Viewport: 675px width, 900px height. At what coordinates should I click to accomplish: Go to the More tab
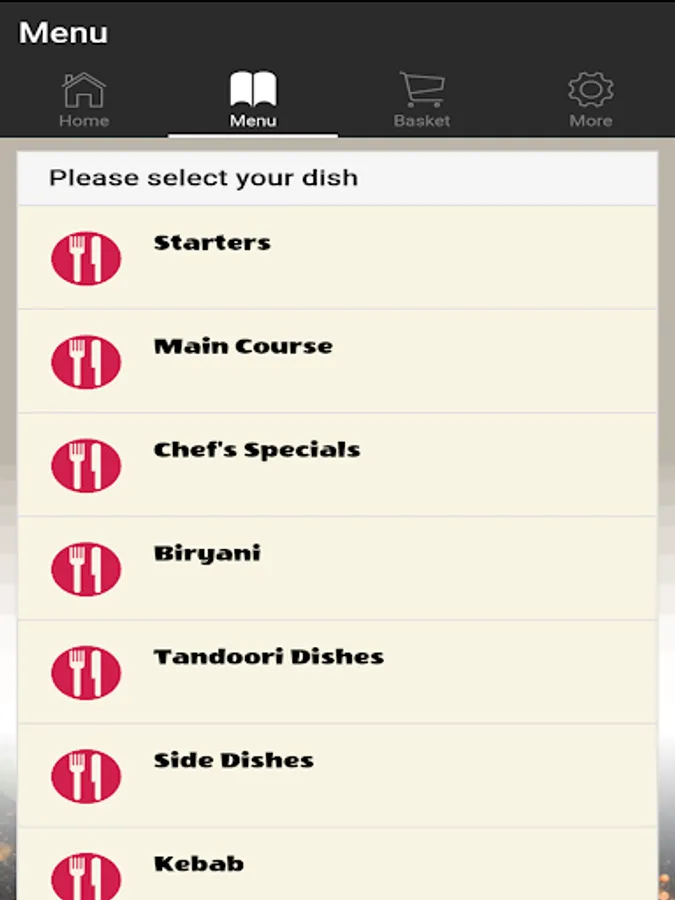pos(591,100)
